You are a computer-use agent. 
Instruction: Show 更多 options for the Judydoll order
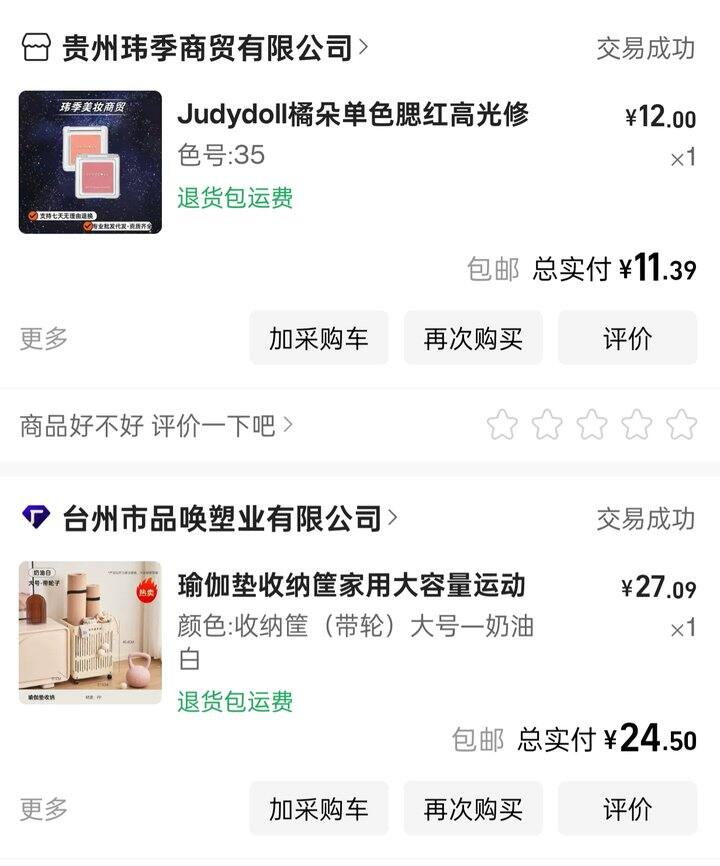(x=44, y=338)
